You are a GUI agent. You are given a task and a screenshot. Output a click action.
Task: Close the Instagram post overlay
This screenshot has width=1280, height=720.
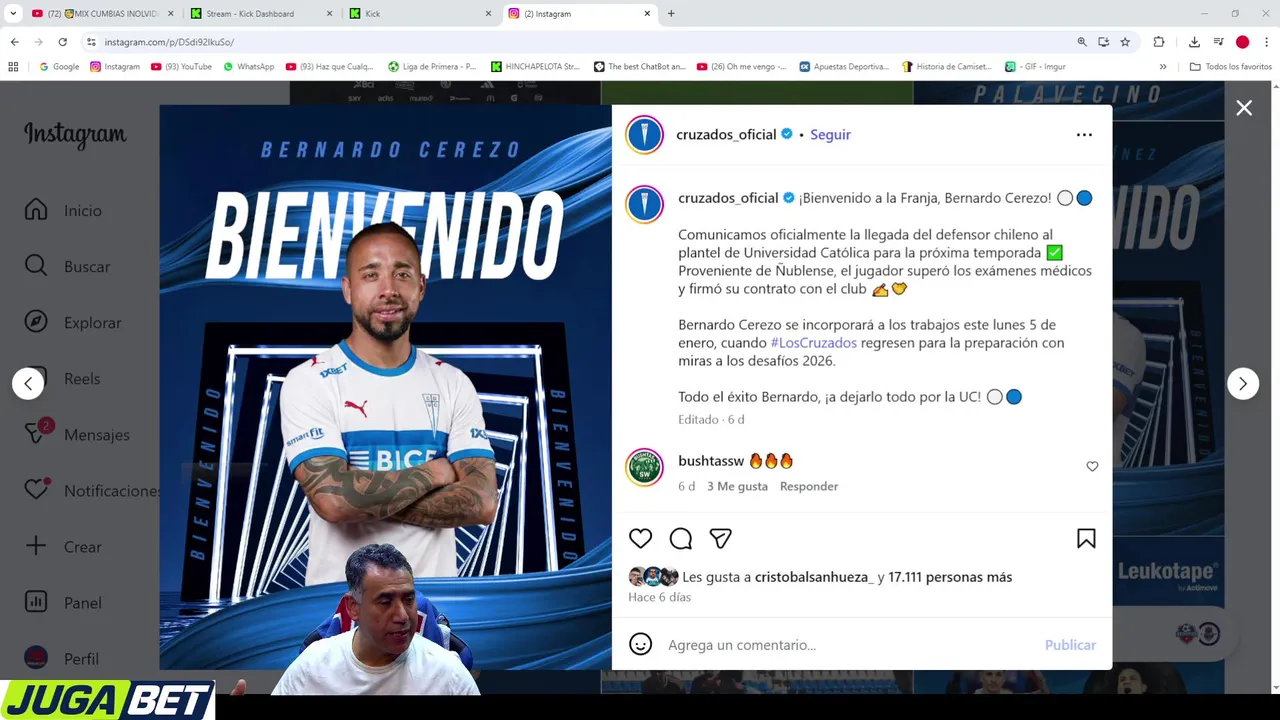coord(1243,108)
